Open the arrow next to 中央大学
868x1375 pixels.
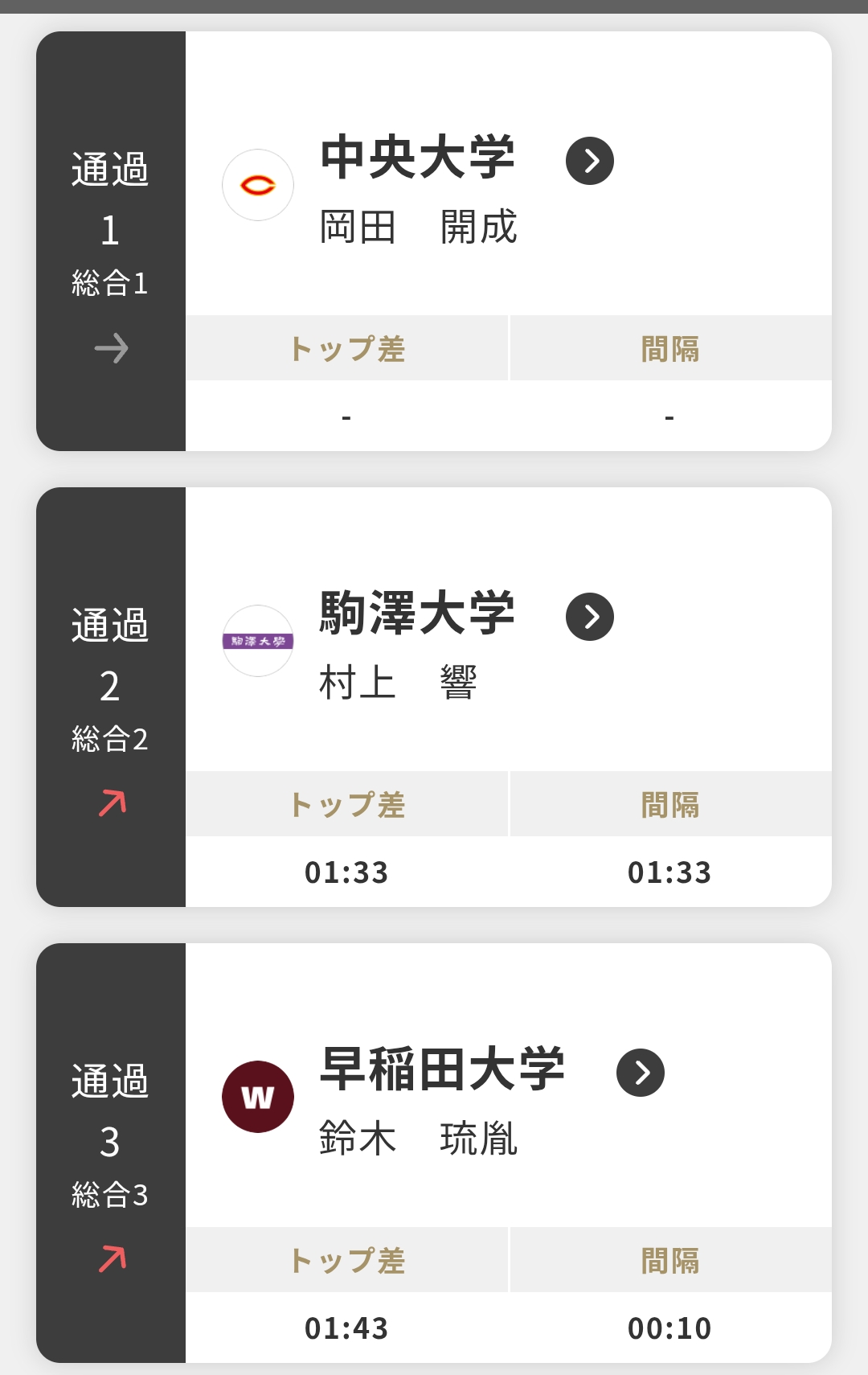(x=590, y=161)
